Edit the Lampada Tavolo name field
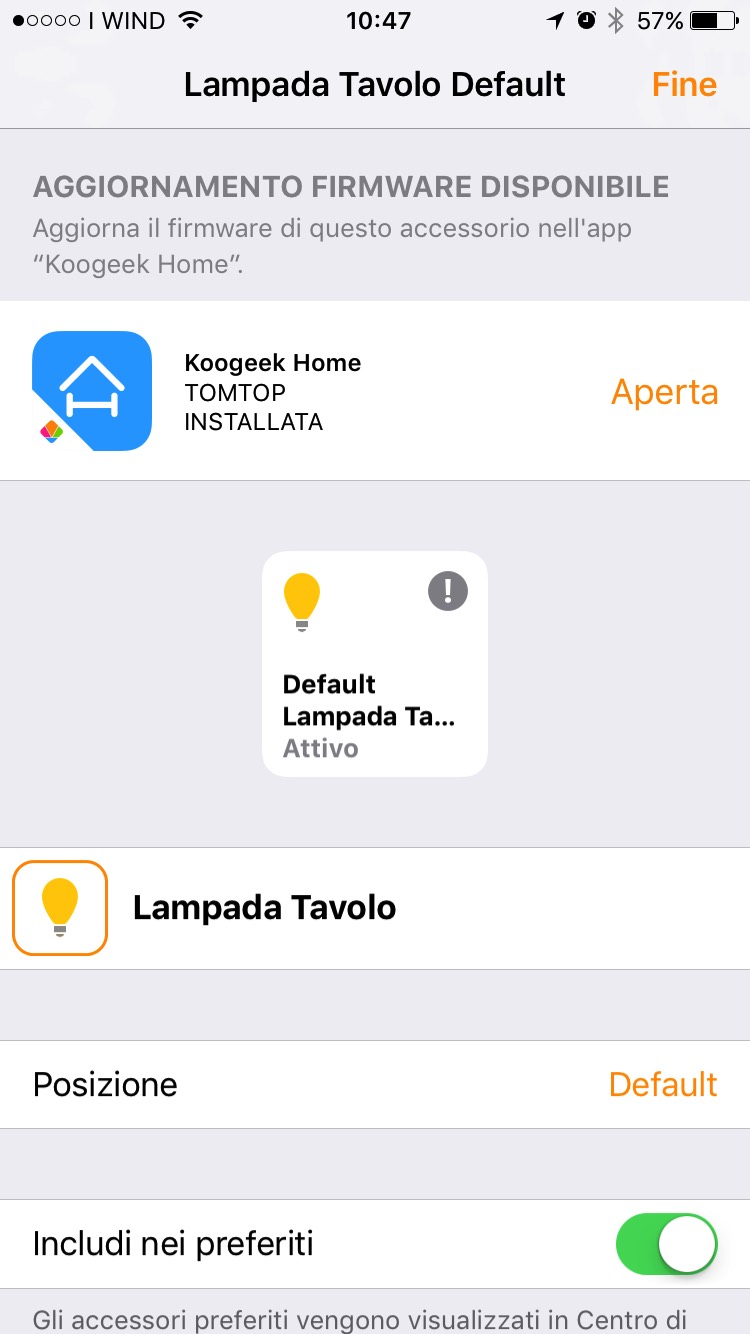Image resolution: width=750 pixels, height=1334 pixels. tap(400, 908)
